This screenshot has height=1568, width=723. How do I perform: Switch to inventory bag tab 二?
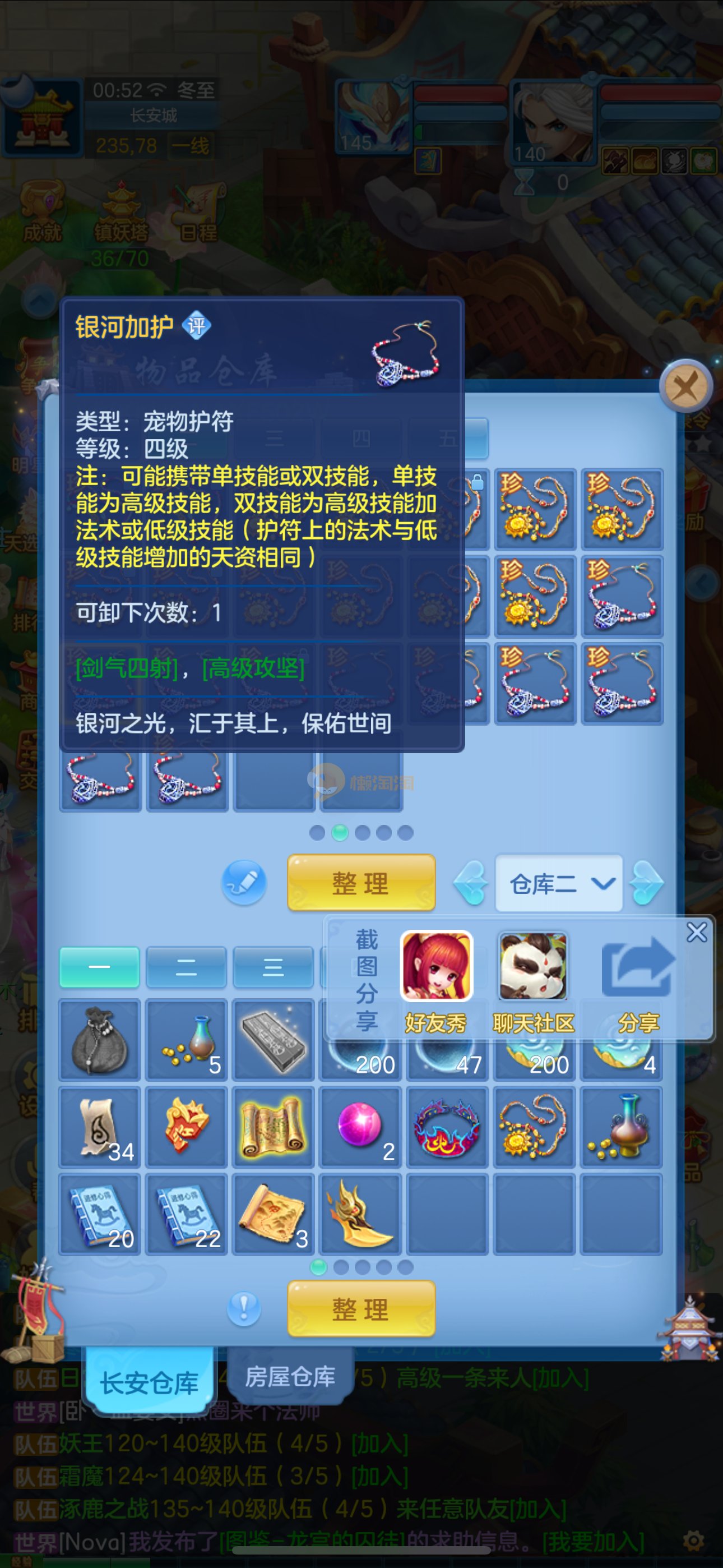186,967
